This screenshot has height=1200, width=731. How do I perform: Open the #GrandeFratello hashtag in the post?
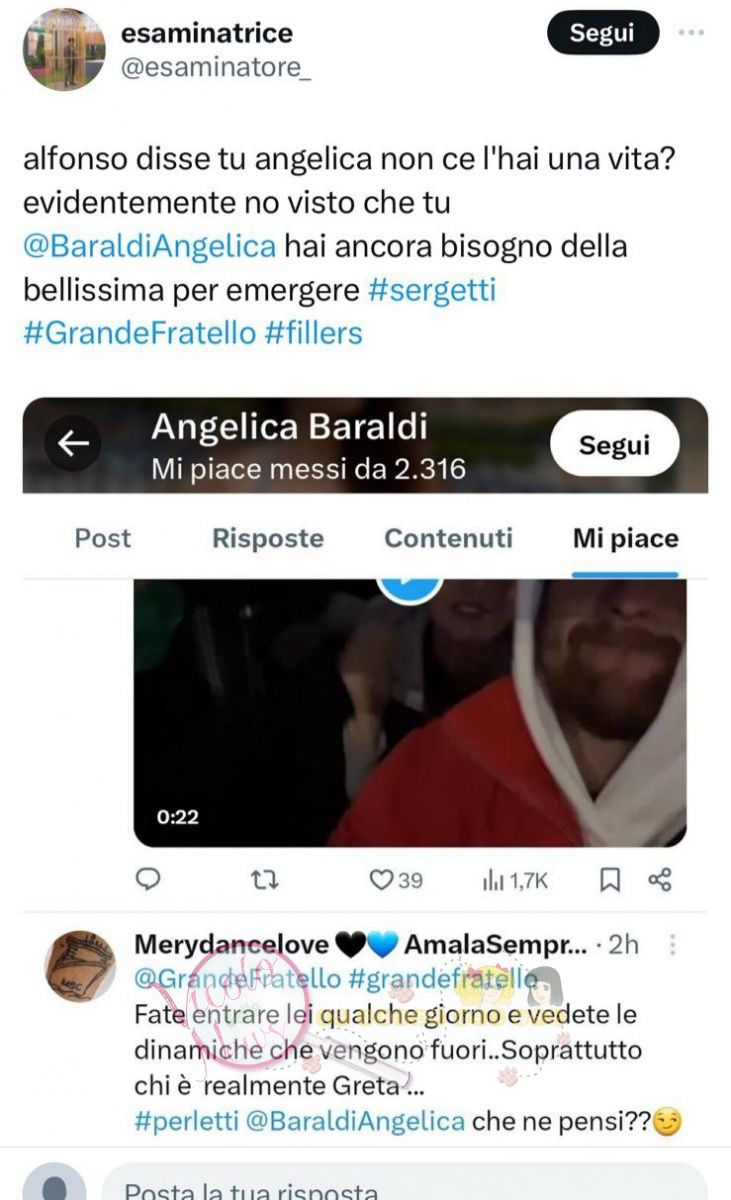pos(139,333)
